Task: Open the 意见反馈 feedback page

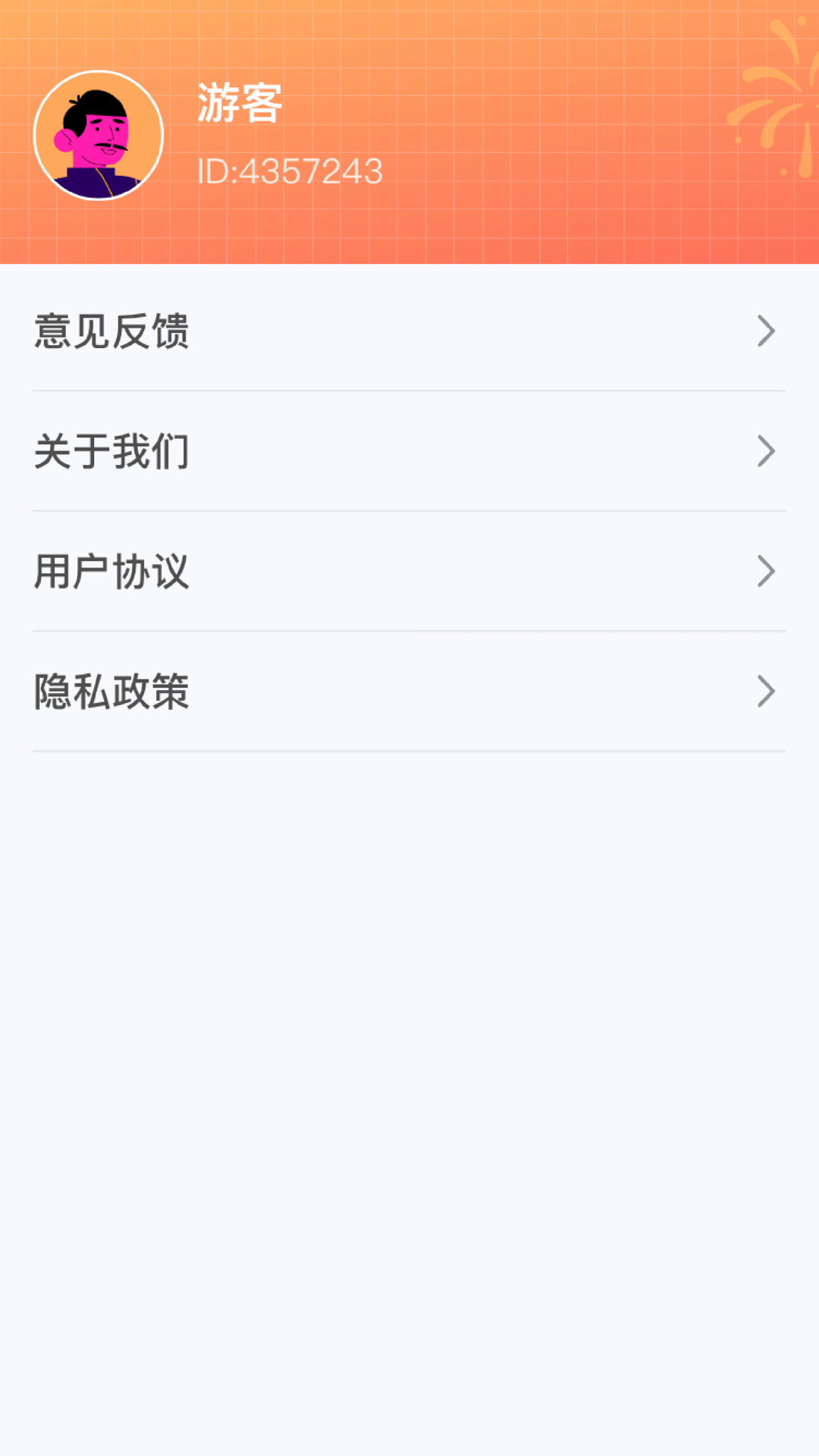Action: [x=409, y=330]
